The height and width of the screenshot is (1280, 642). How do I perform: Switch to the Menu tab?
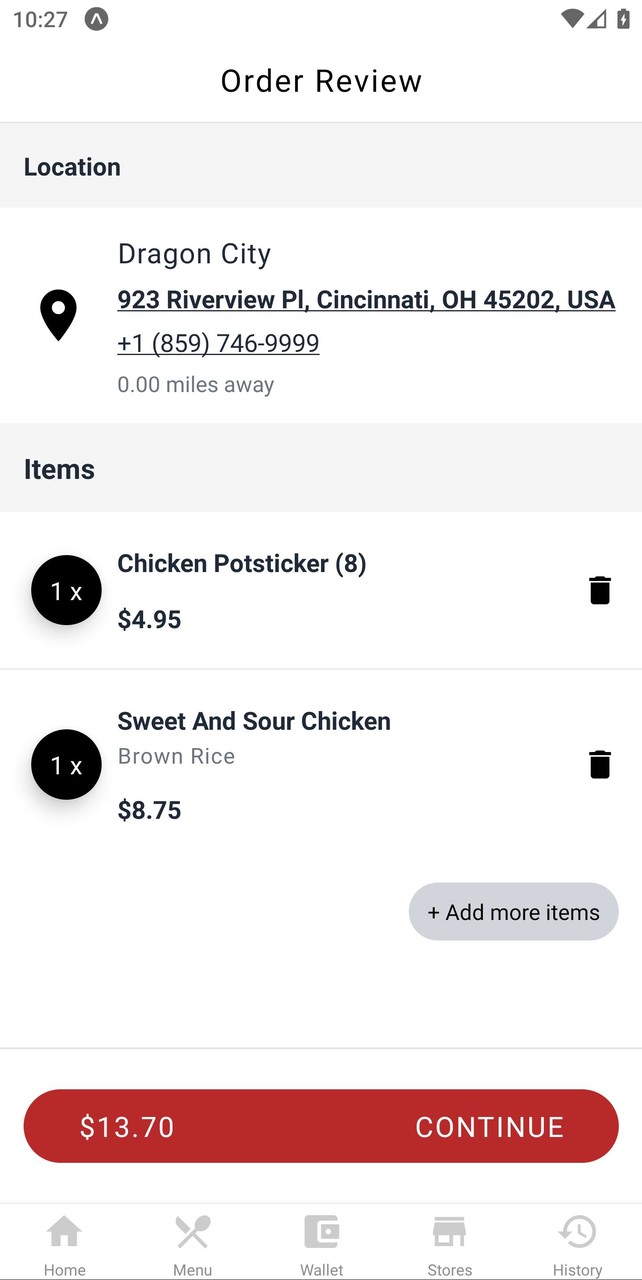pyautogui.click(x=193, y=1243)
